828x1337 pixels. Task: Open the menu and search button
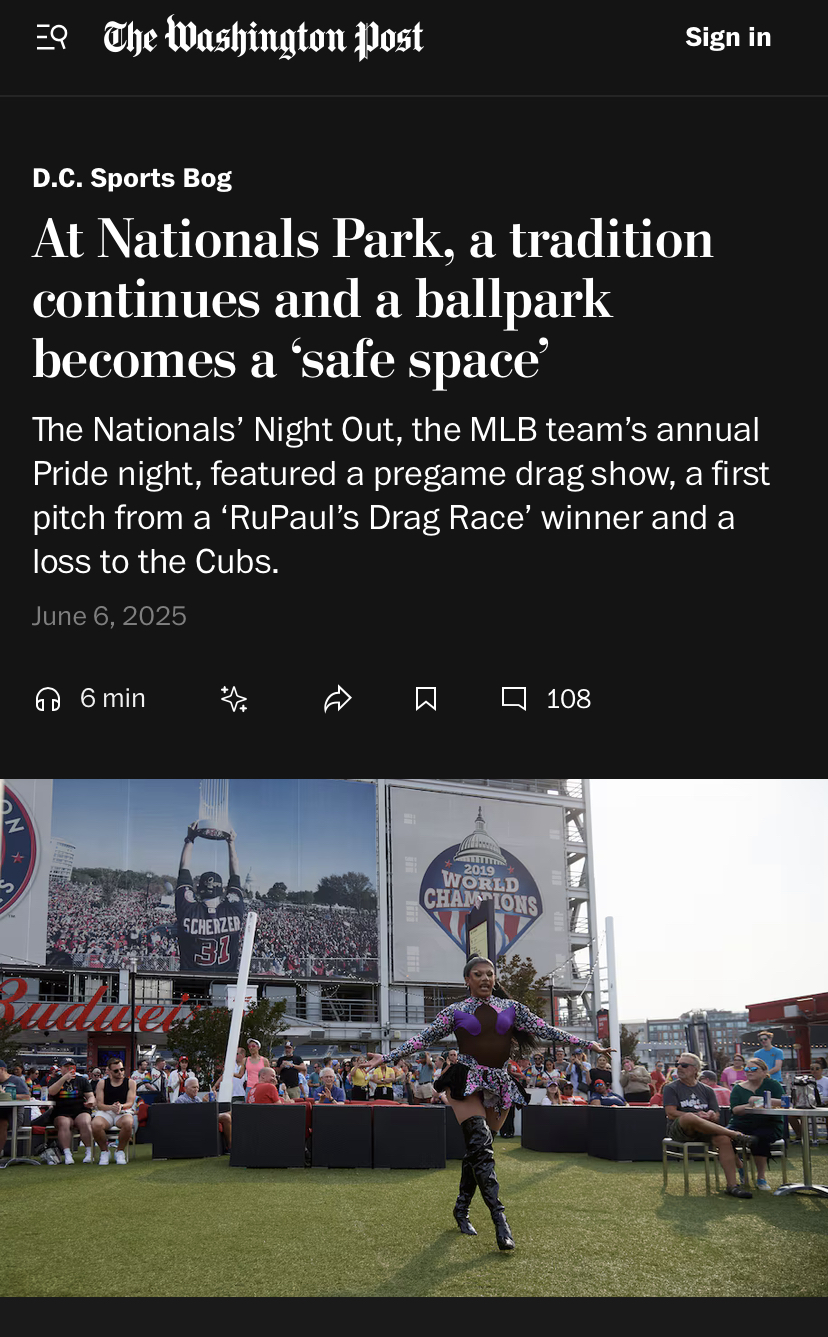tap(52, 38)
